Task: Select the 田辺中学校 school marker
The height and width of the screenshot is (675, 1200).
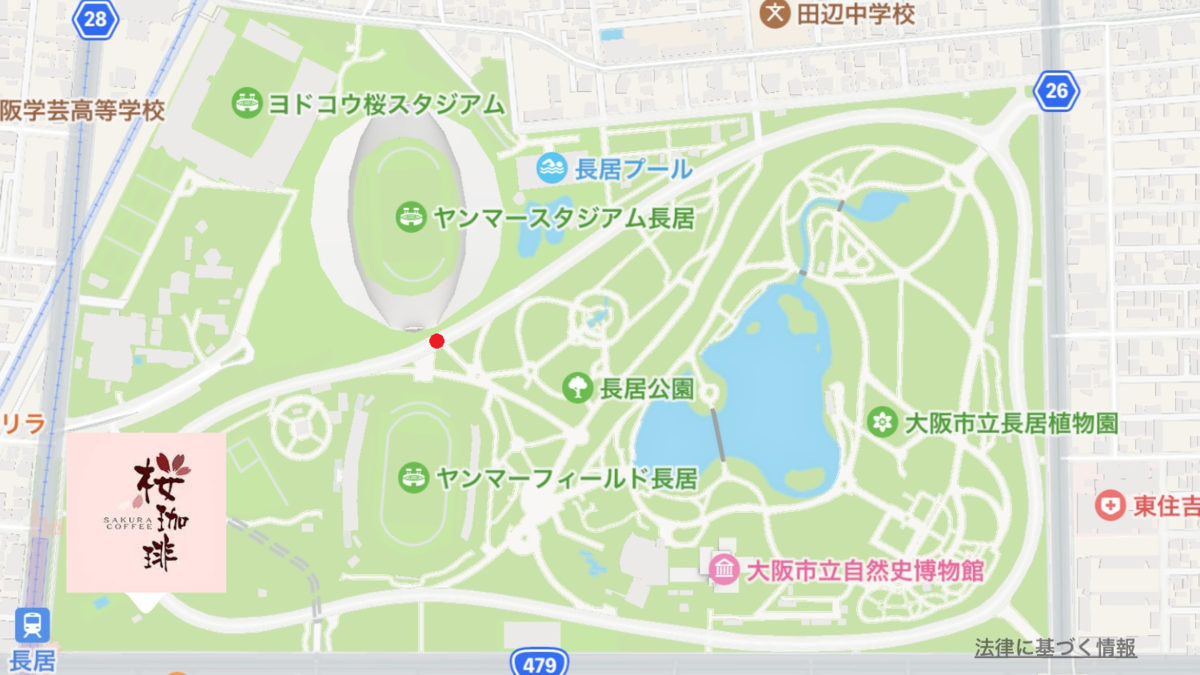Action: pyautogui.click(x=774, y=14)
